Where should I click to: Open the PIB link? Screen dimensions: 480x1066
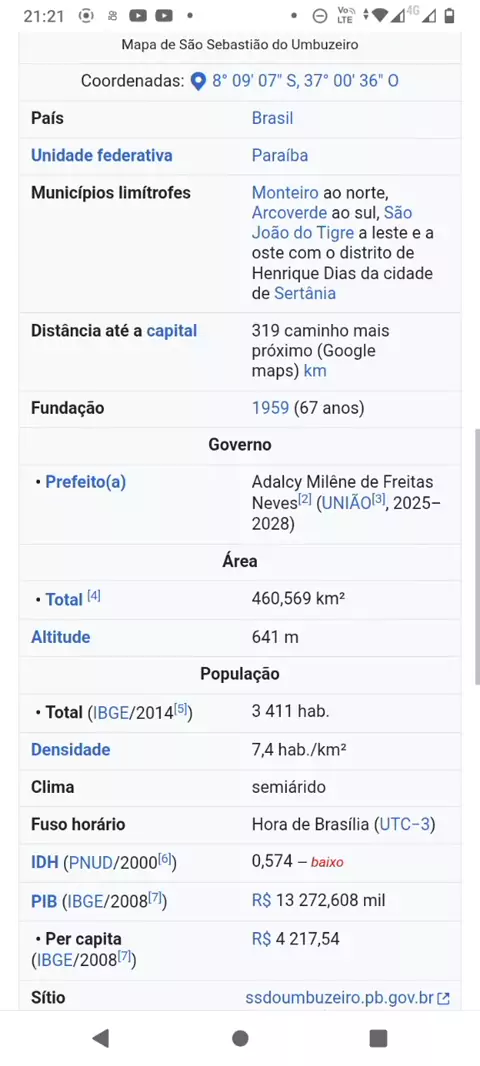[x=44, y=901]
